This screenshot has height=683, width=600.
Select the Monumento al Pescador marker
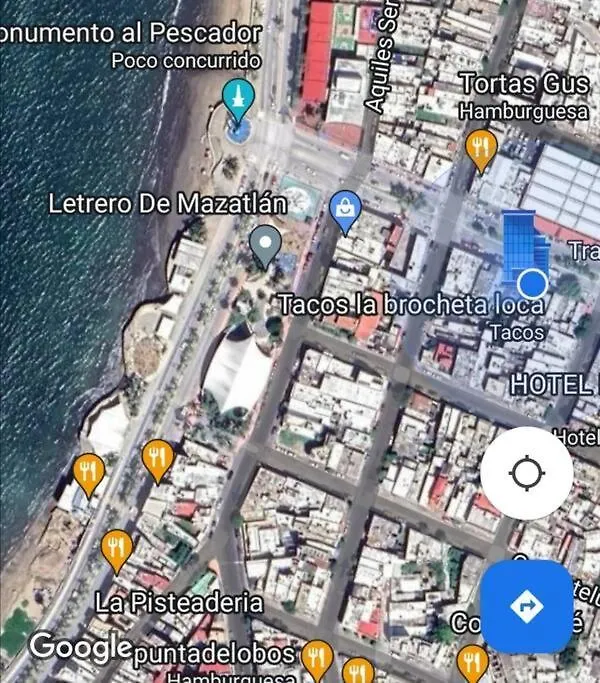(x=238, y=99)
